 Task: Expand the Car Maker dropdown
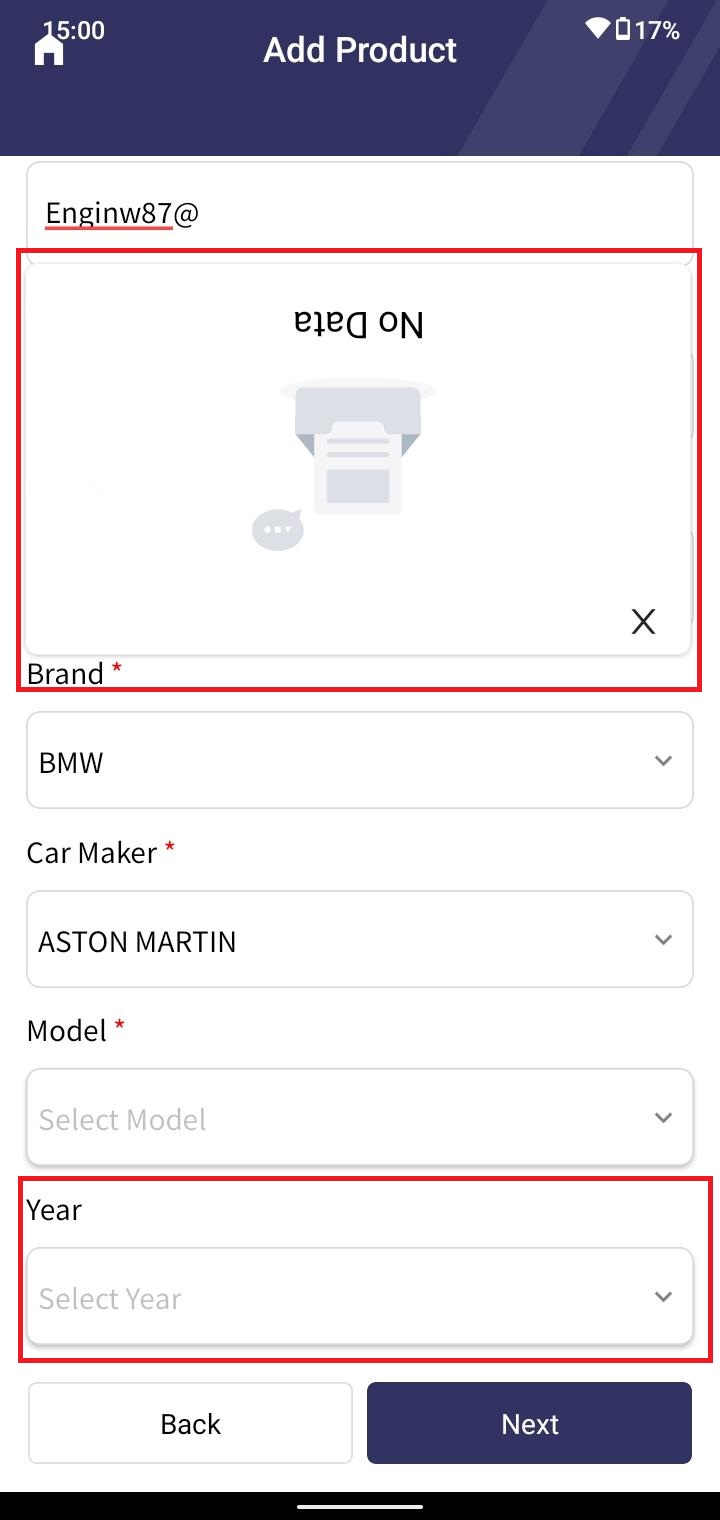360,939
